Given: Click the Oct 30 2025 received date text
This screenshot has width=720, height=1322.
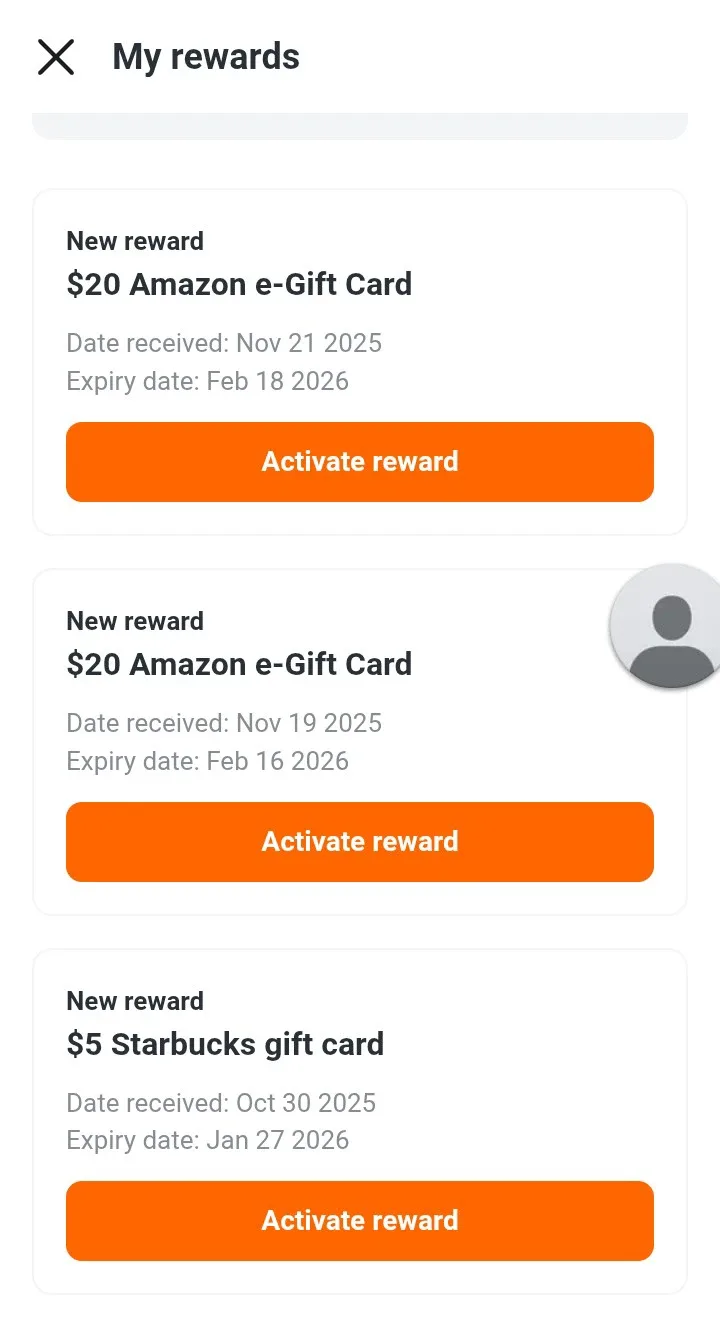Looking at the screenshot, I should coord(220,1103).
